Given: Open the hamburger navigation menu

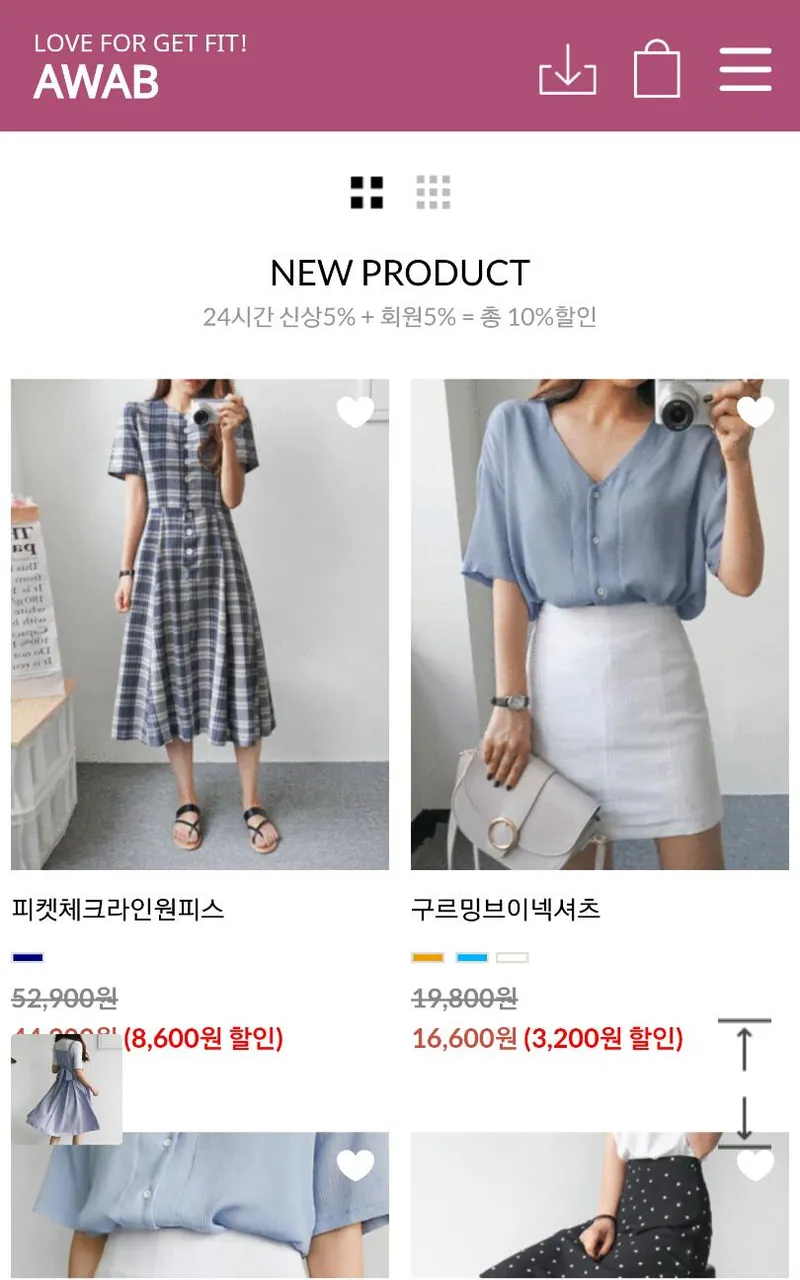Looking at the screenshot, I should tap(745, 70).
